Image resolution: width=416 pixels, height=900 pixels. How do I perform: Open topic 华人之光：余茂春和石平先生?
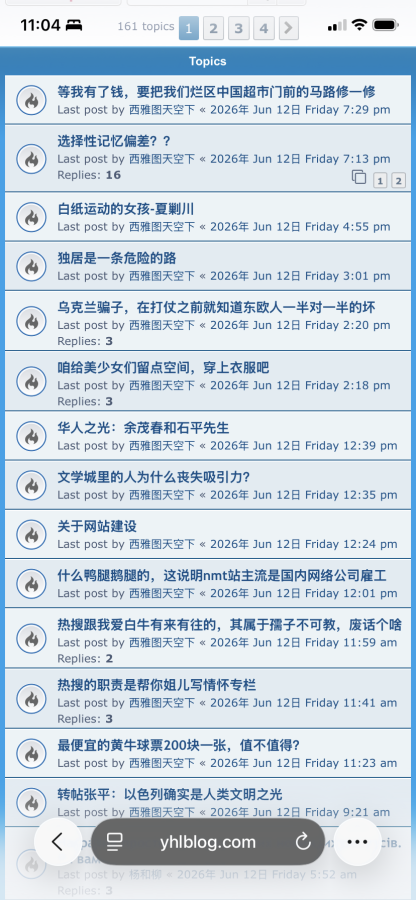143,428
